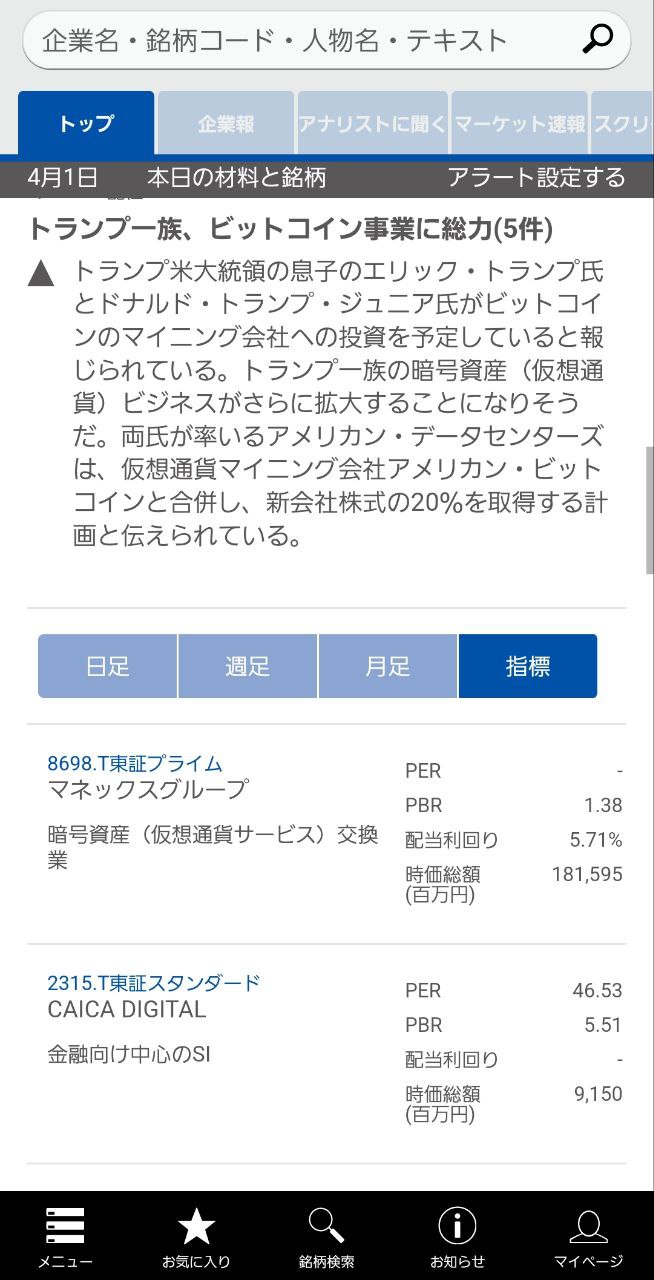The width and height of the screenshot is (654, 1280).
Task: Tap the magnifier icon in search box
Action: click(x=597, y=40)
